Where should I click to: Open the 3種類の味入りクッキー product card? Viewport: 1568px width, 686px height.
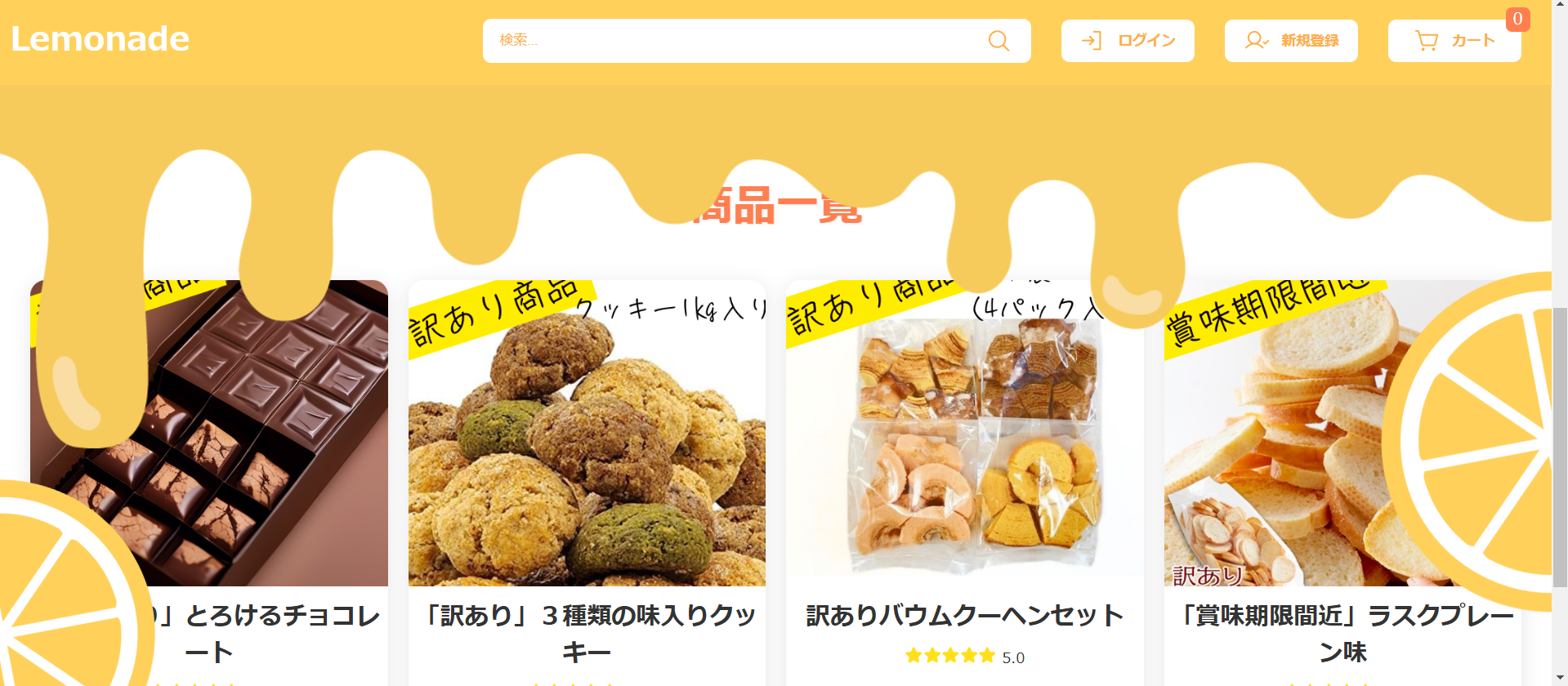pyautogui.click(x=587, y=457)
